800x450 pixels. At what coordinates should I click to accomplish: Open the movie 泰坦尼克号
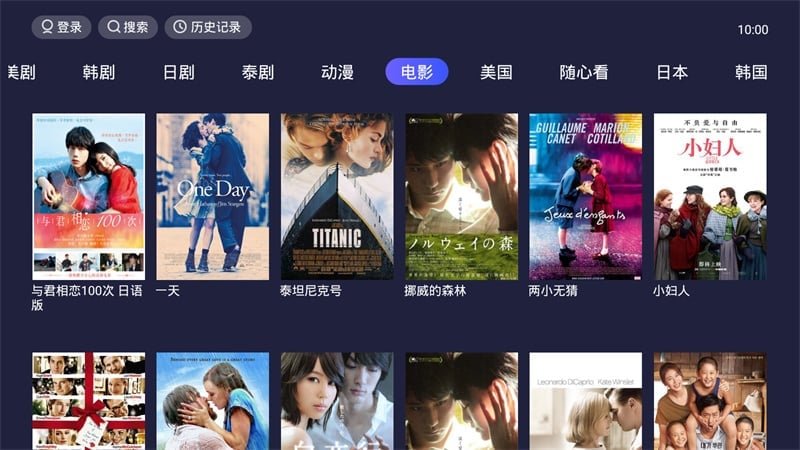[x=337, y=196]
